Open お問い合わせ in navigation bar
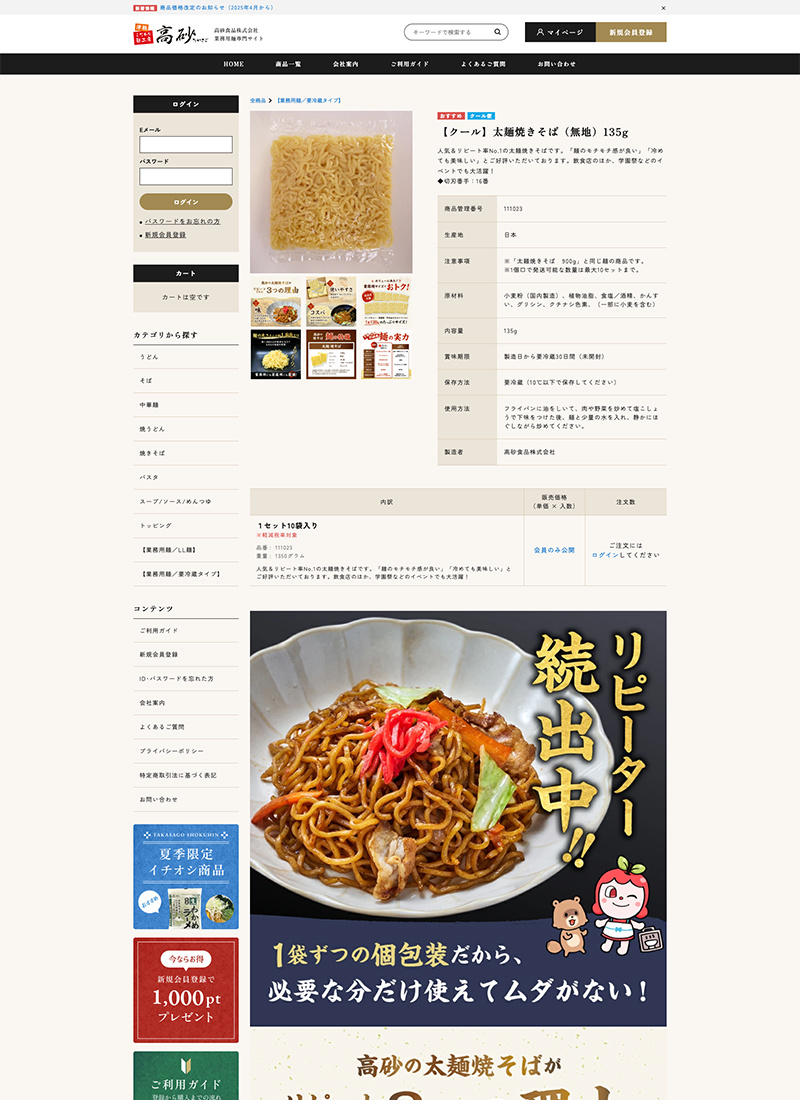This screenshot has height=1100, width=800. click(x=556, y=64)
